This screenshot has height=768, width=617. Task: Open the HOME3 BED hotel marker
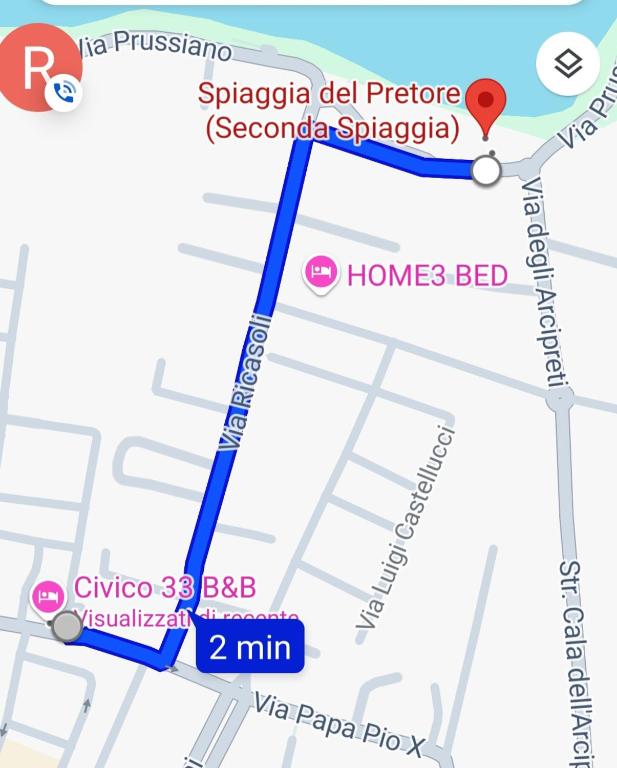[321, 274]
